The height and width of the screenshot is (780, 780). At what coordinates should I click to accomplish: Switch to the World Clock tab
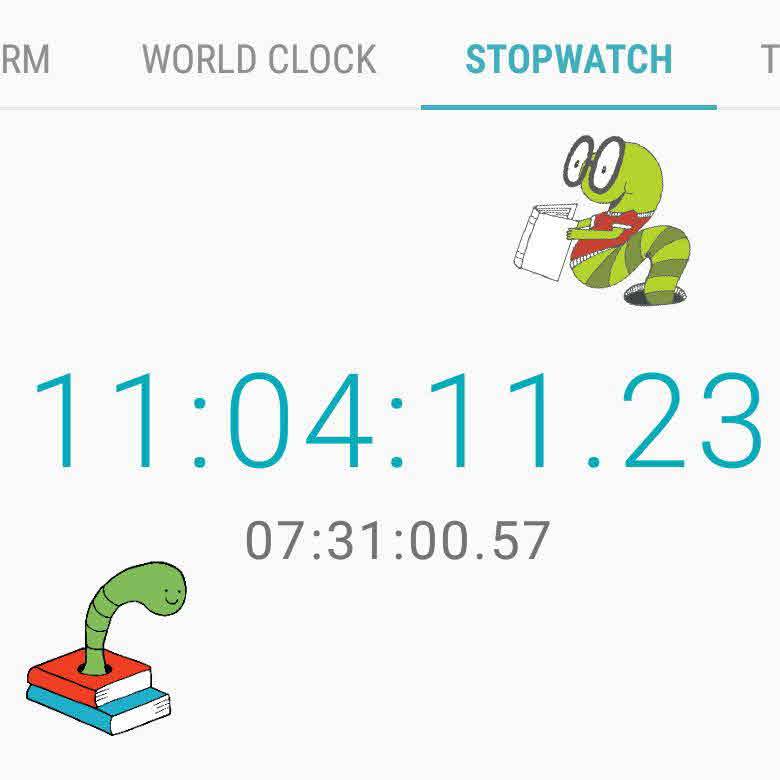259,60
